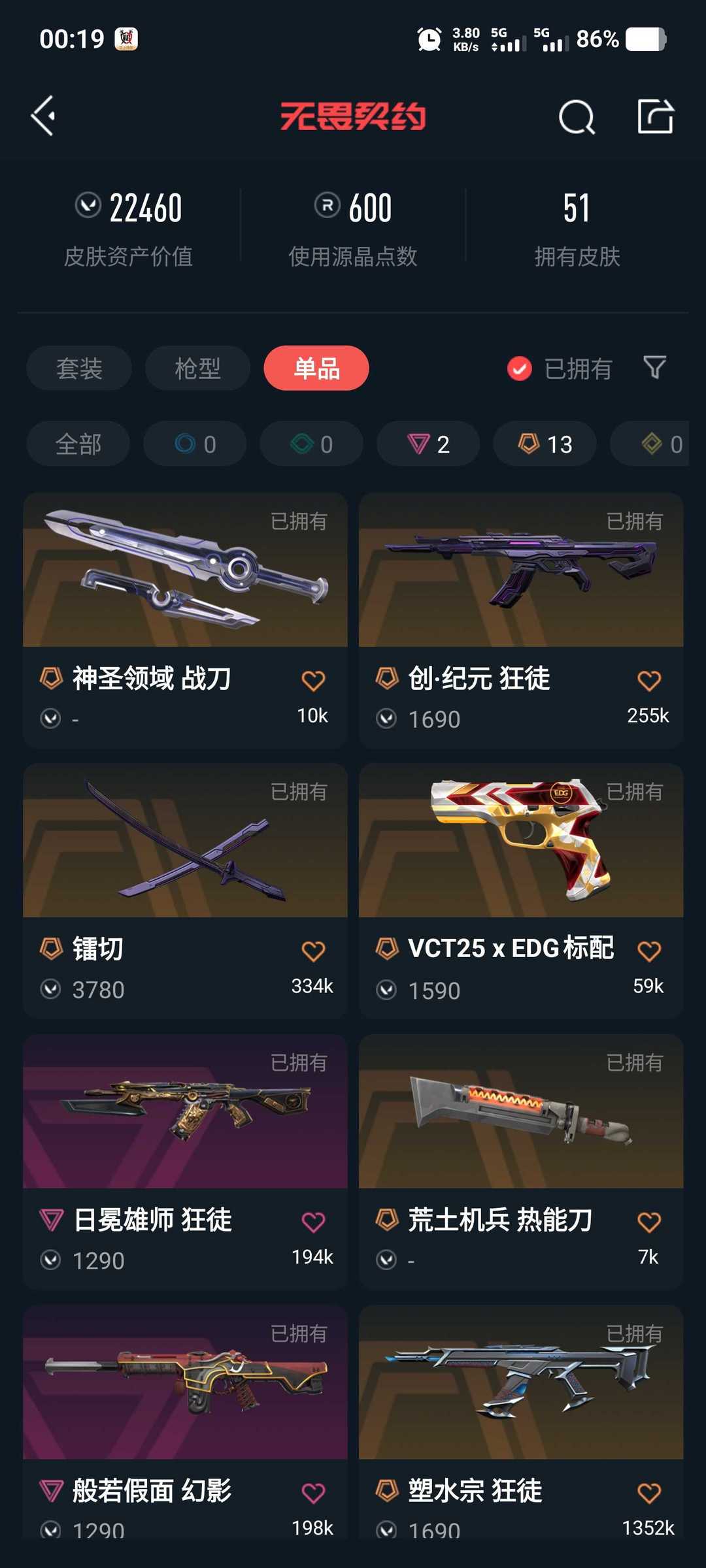Open the 般若假面 幻影 skin card
The width and height of the screenshot is (706, 1568).
pos(185,1422)
